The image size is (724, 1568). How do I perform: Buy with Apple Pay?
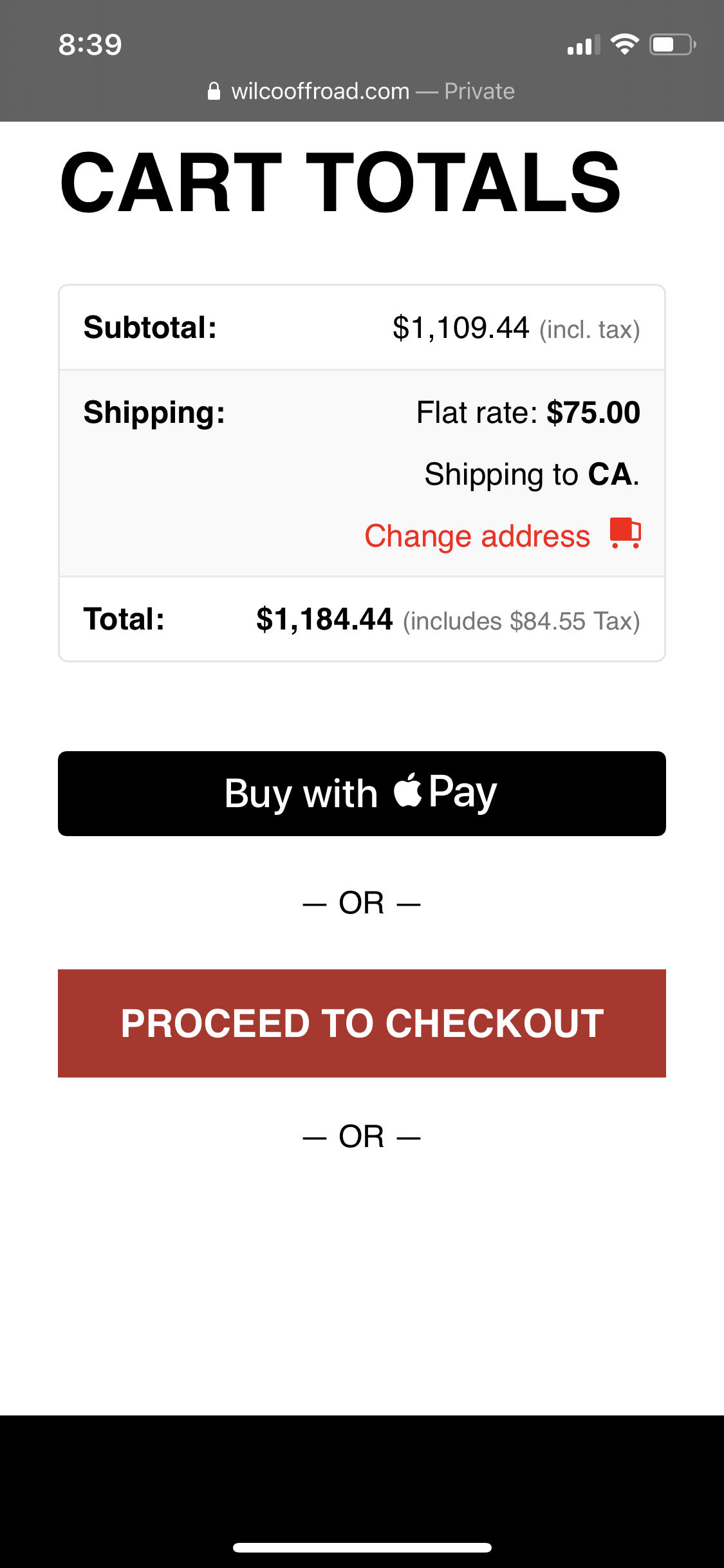tap(362, 794)
